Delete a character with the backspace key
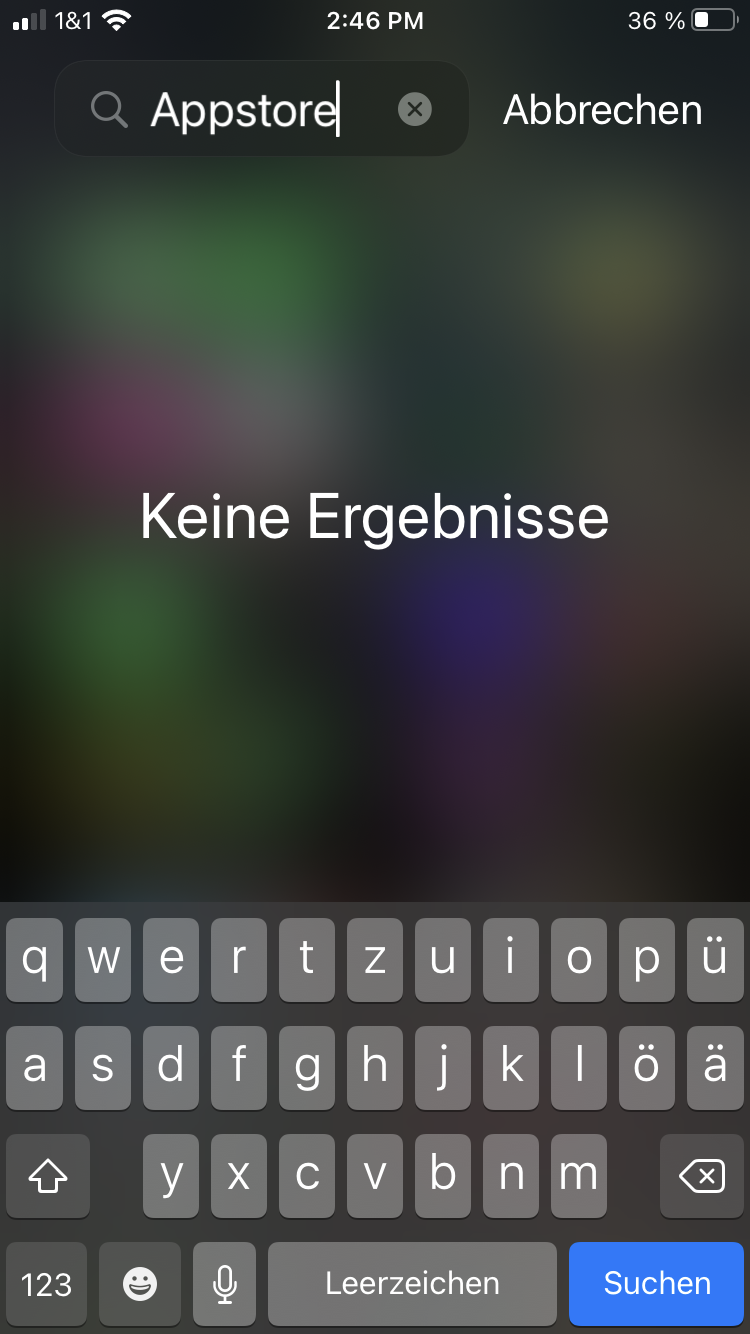The height and width of the screenshot is (1334, 750). point(702,1176)
